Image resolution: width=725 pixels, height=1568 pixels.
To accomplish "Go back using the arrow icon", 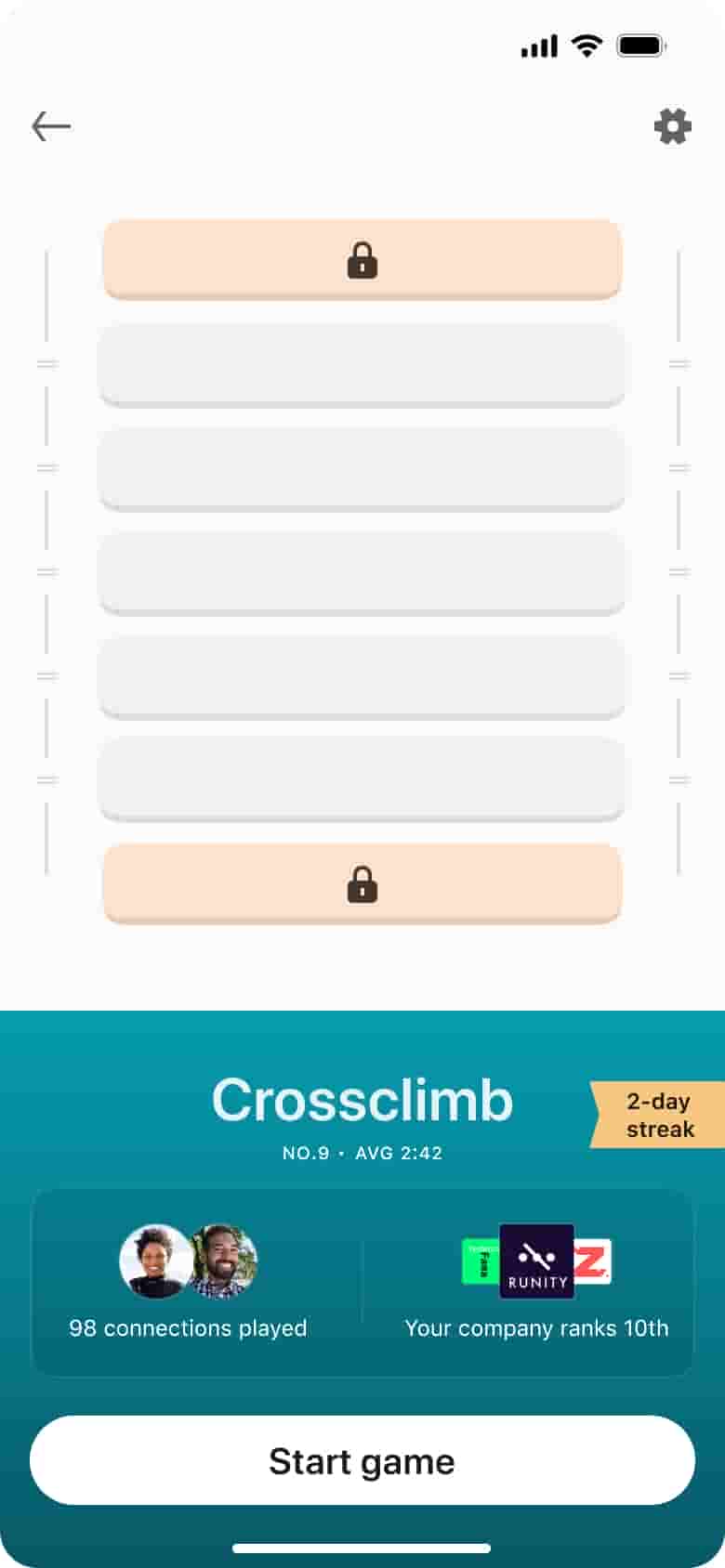I will click(51, 125).
